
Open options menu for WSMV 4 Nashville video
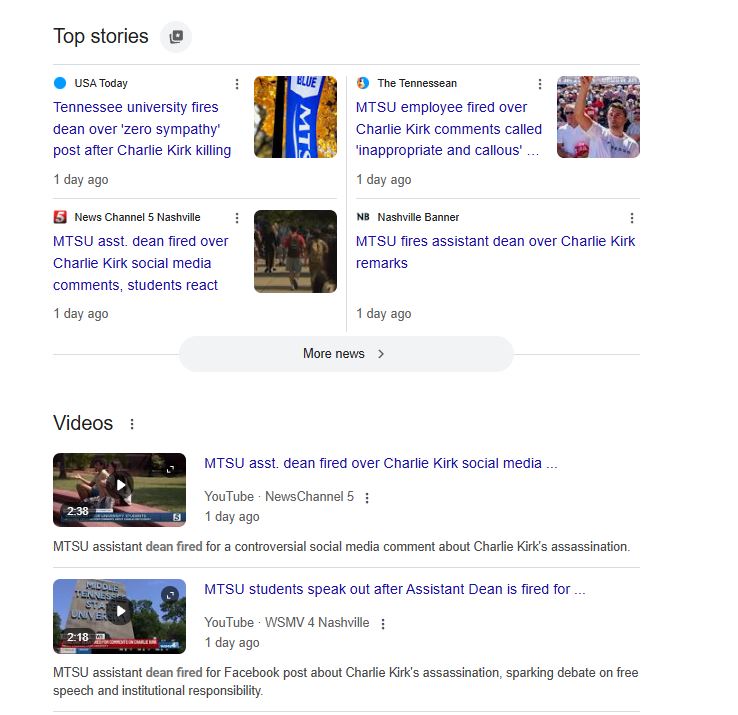pos(383,624)
